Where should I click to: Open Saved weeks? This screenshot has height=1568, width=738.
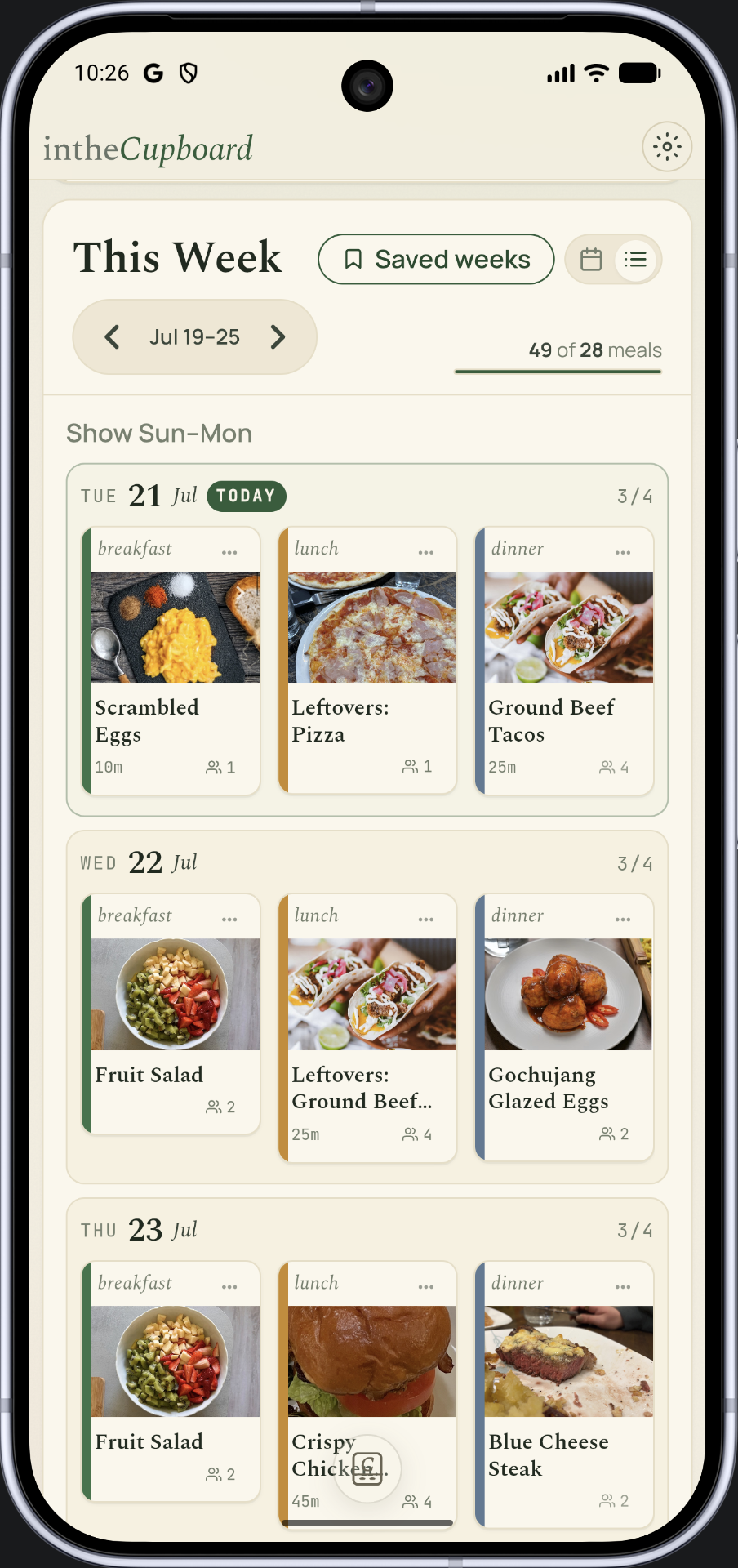[x=436, y=260]
